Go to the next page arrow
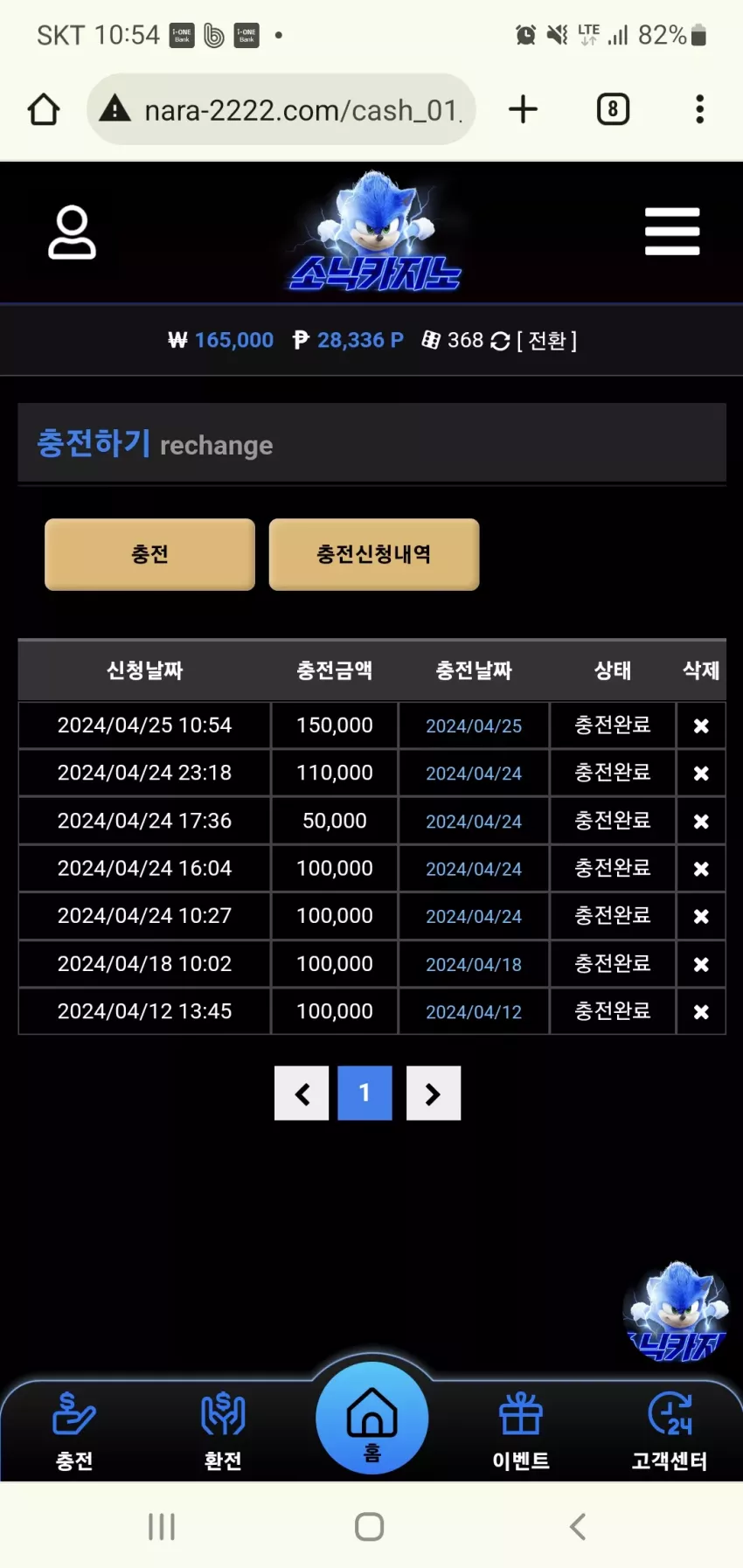This screenshot has height=1568, width=743. [x=434, y=1093]
